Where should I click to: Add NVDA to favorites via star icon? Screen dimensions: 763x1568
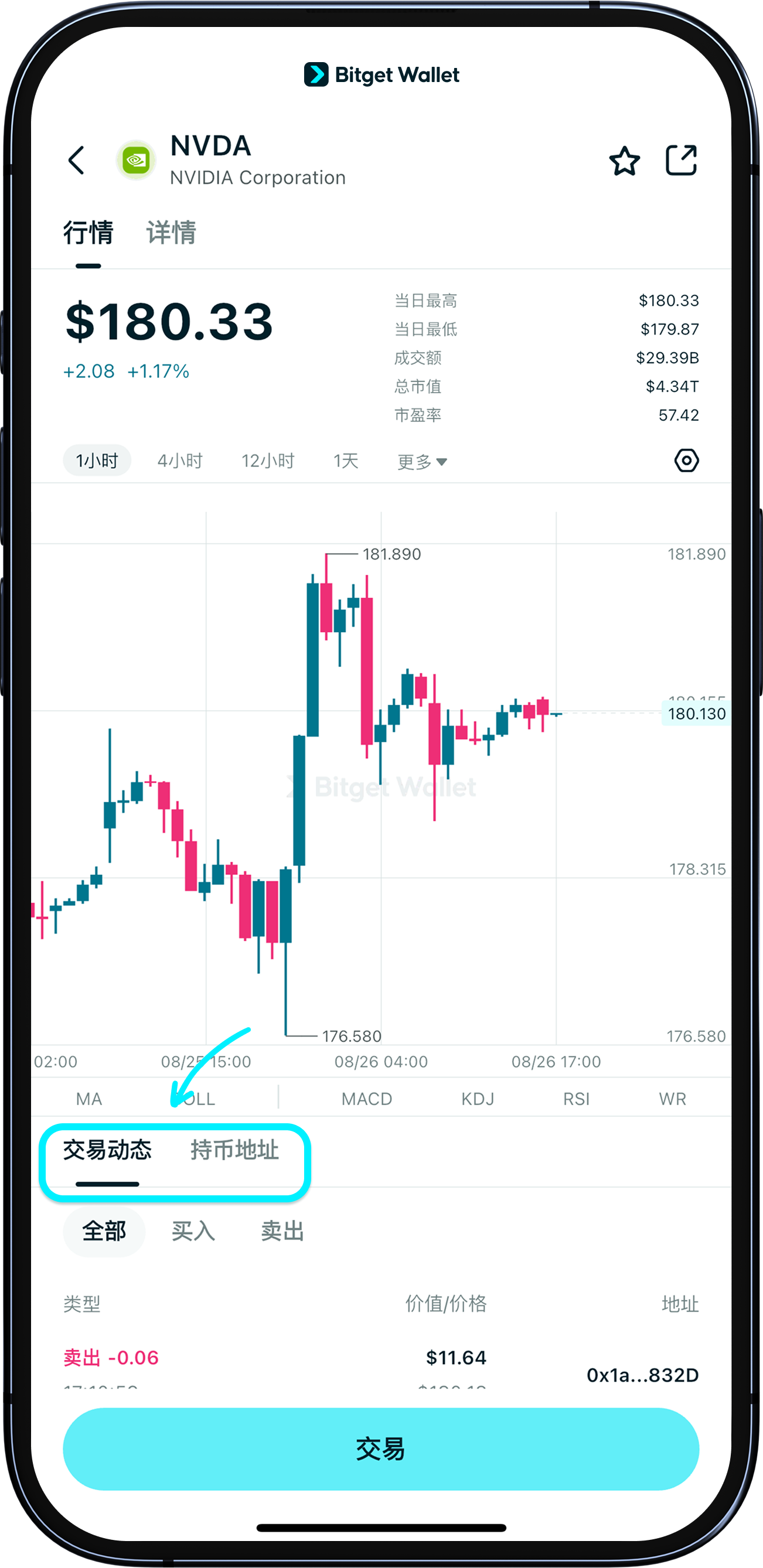tap(625, 160)
